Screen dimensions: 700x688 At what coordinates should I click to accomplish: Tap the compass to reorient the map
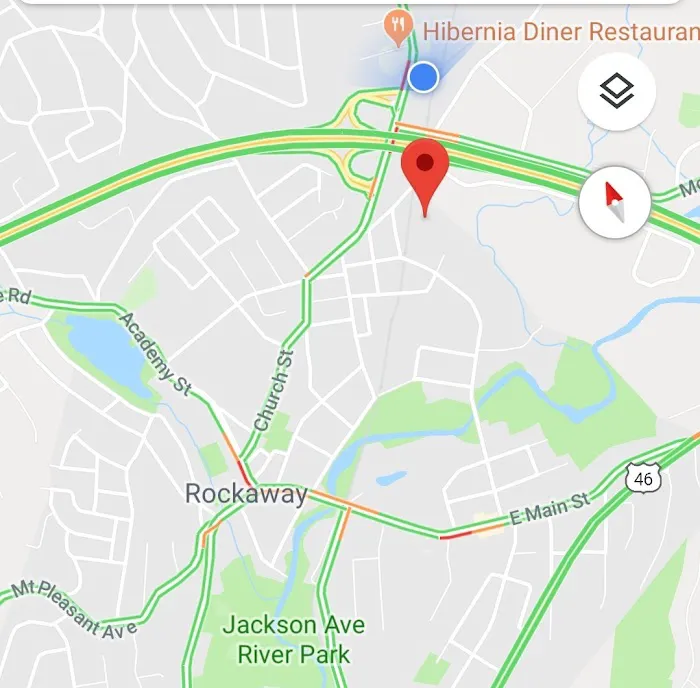click(615, 203)
